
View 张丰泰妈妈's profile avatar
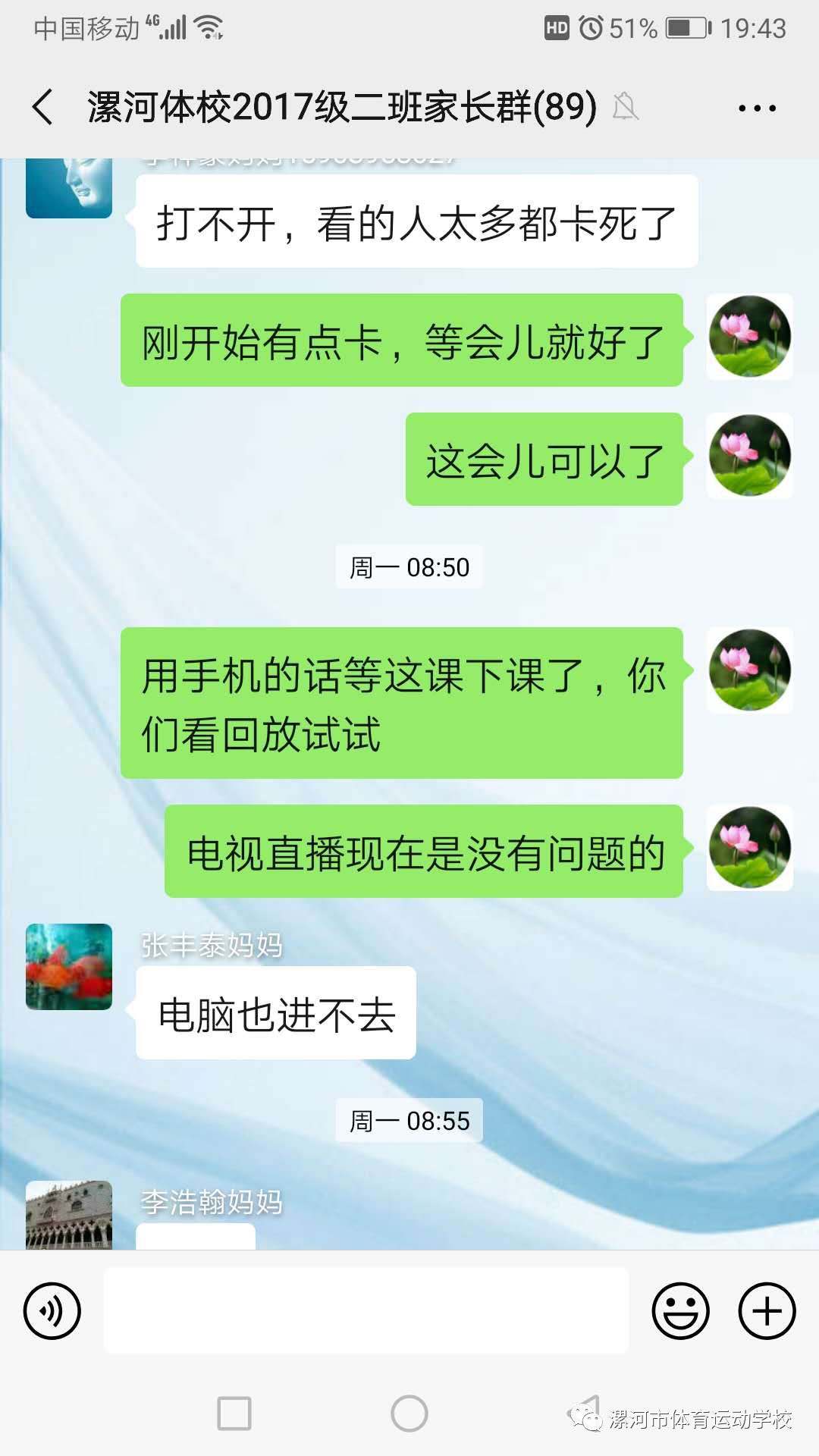point(69,967)
